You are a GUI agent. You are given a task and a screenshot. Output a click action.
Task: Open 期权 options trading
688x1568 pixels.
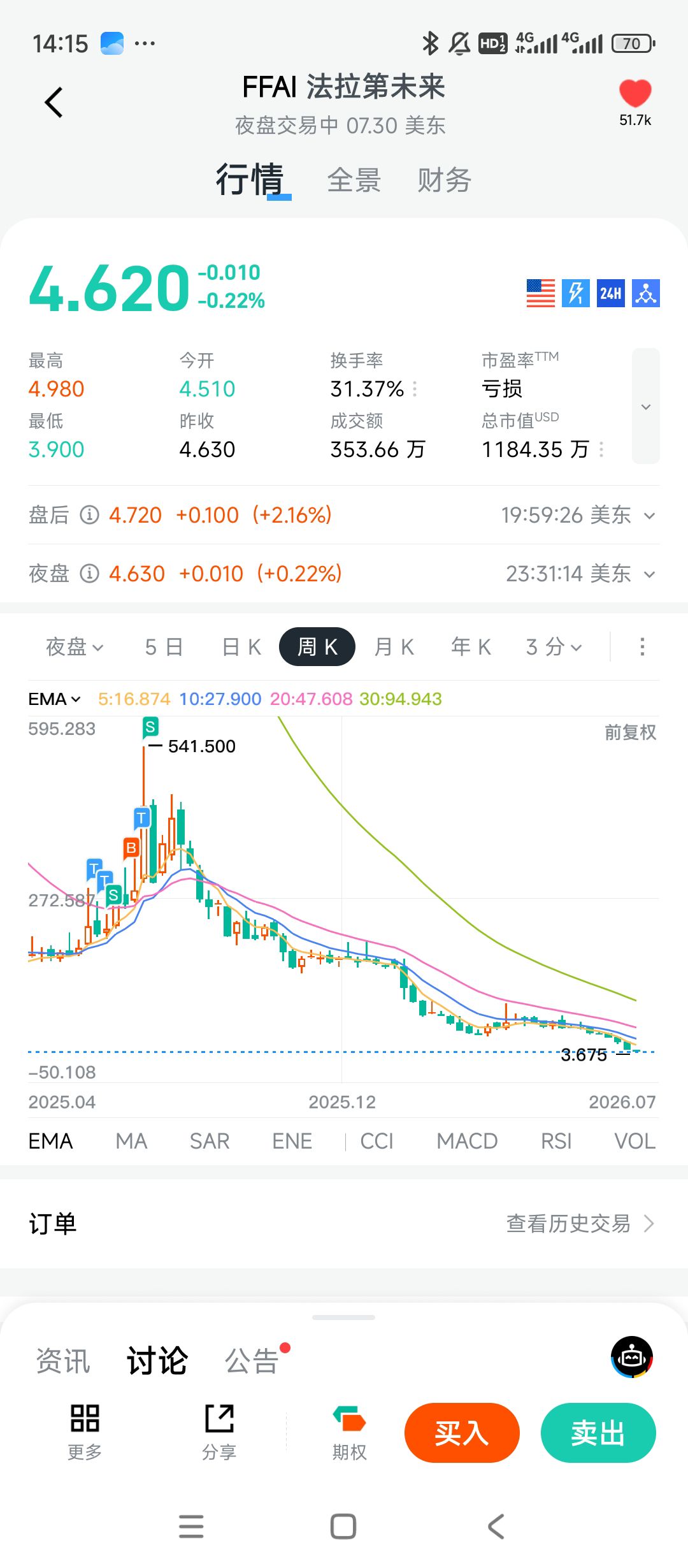point(349,1432)
